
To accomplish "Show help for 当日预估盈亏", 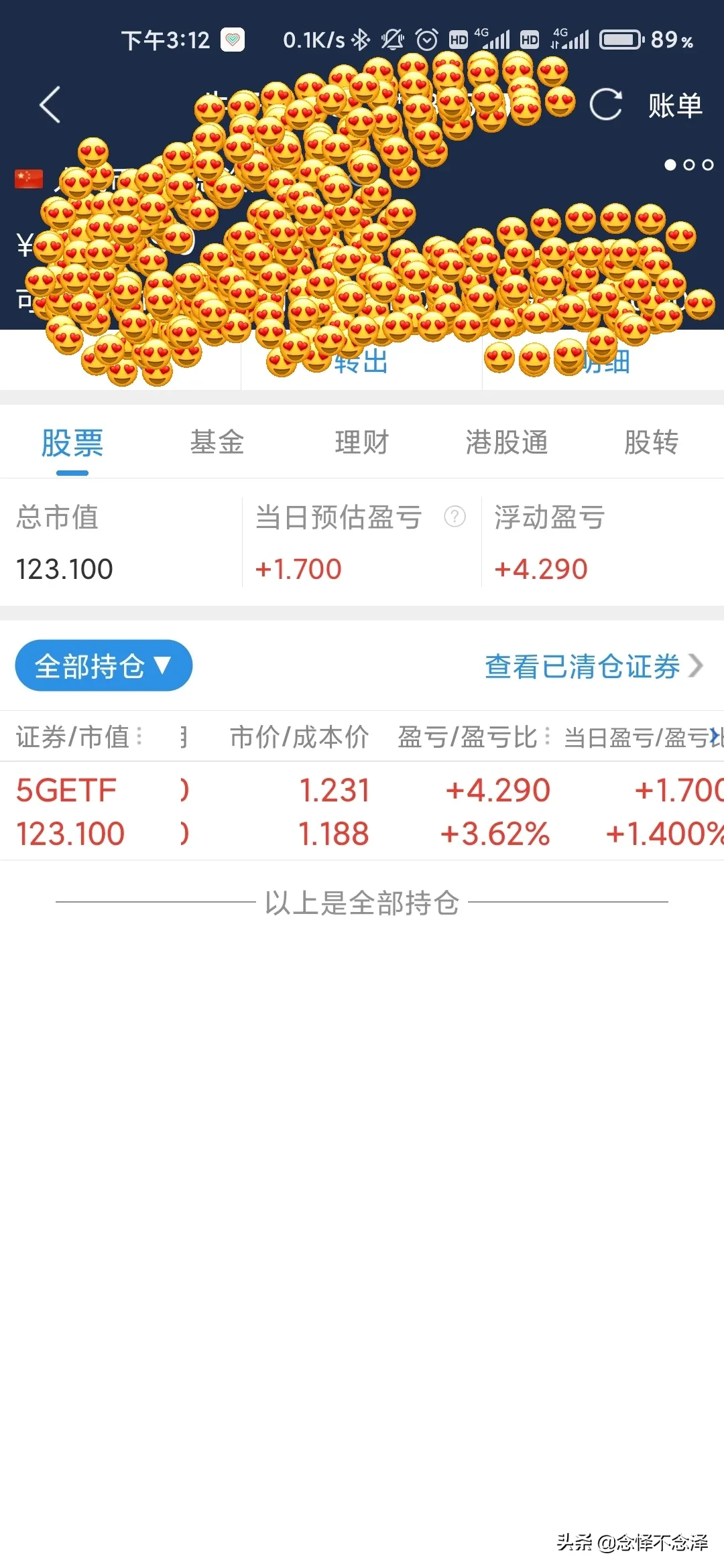I will pyautogui.click(x=455, y=517).
